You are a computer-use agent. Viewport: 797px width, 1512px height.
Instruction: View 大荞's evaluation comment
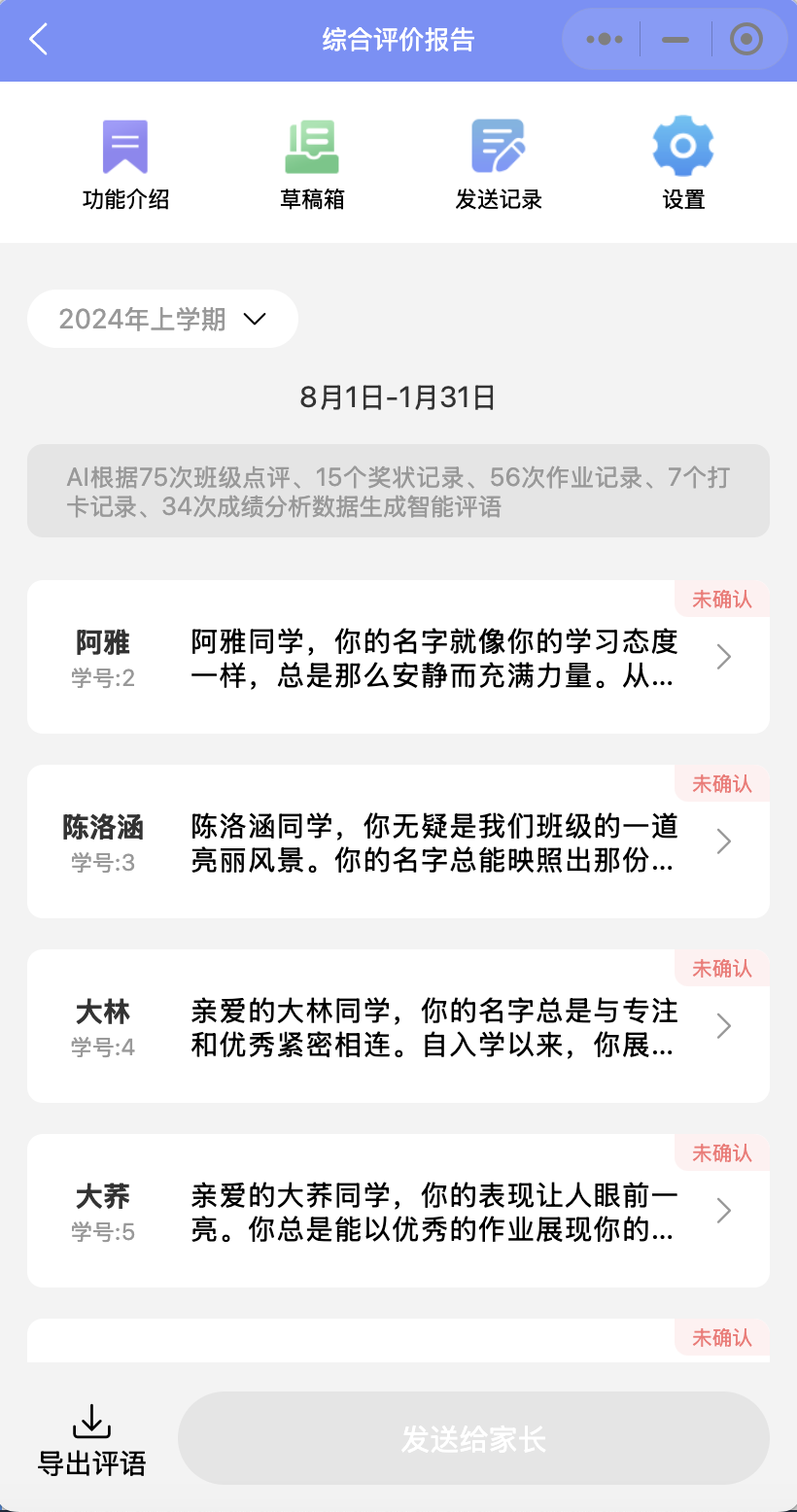[x=398, y=1211]
